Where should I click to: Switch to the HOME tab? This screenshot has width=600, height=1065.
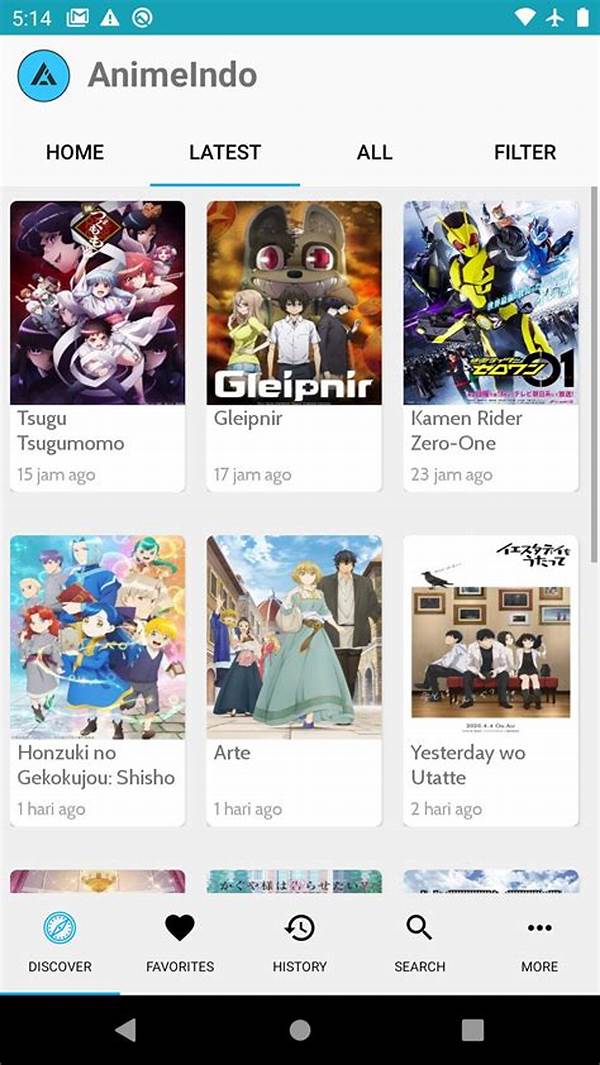[x=75, y=152]
